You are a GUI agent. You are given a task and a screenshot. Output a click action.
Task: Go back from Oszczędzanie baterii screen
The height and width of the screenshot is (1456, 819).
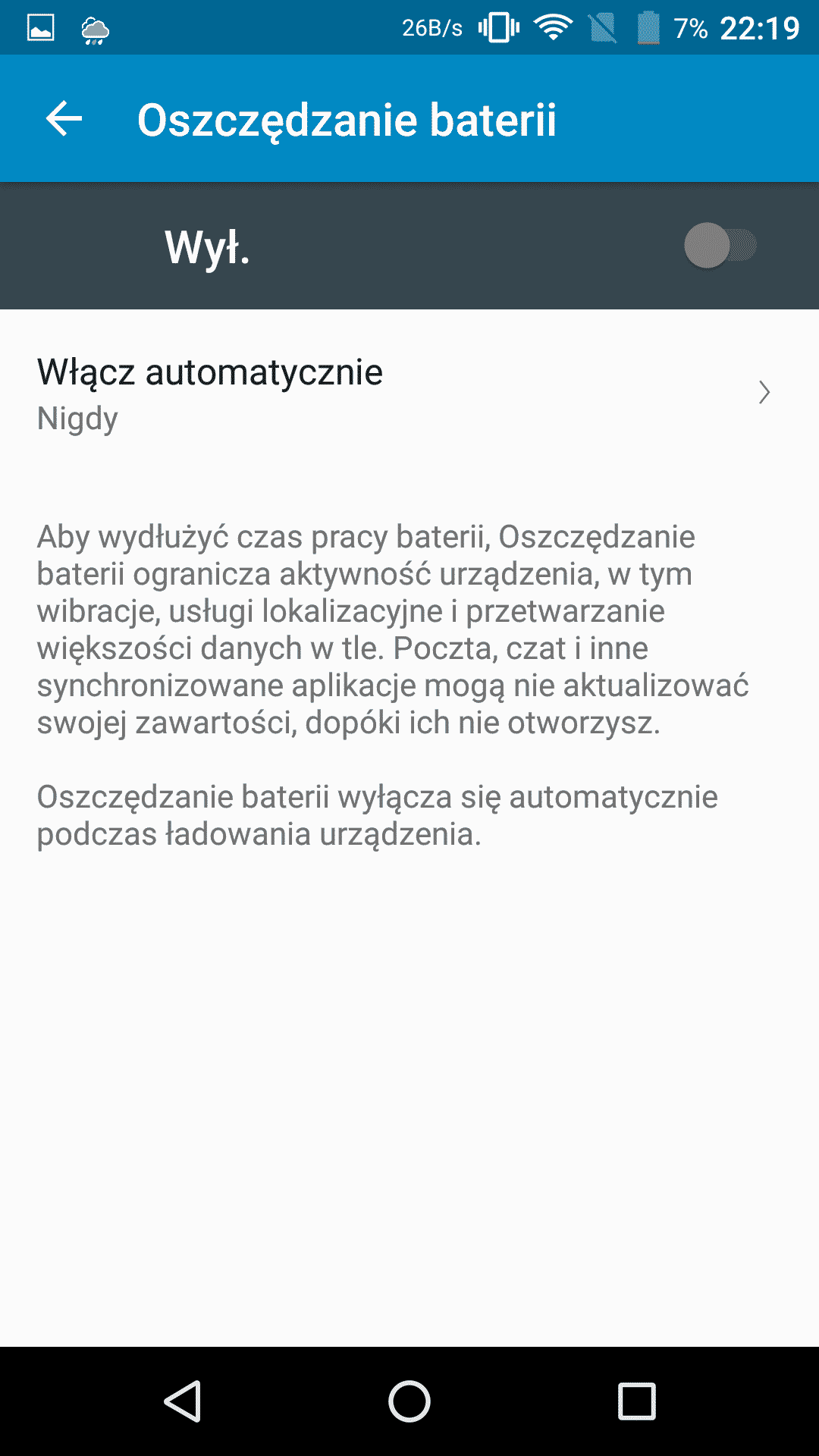coord(64,119)
